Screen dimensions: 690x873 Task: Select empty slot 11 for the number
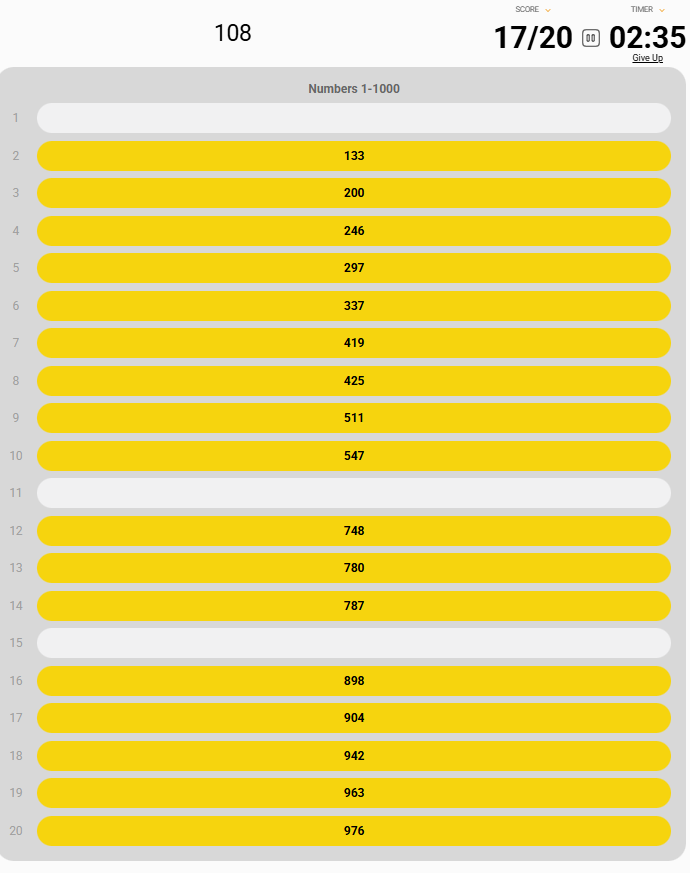354,493
